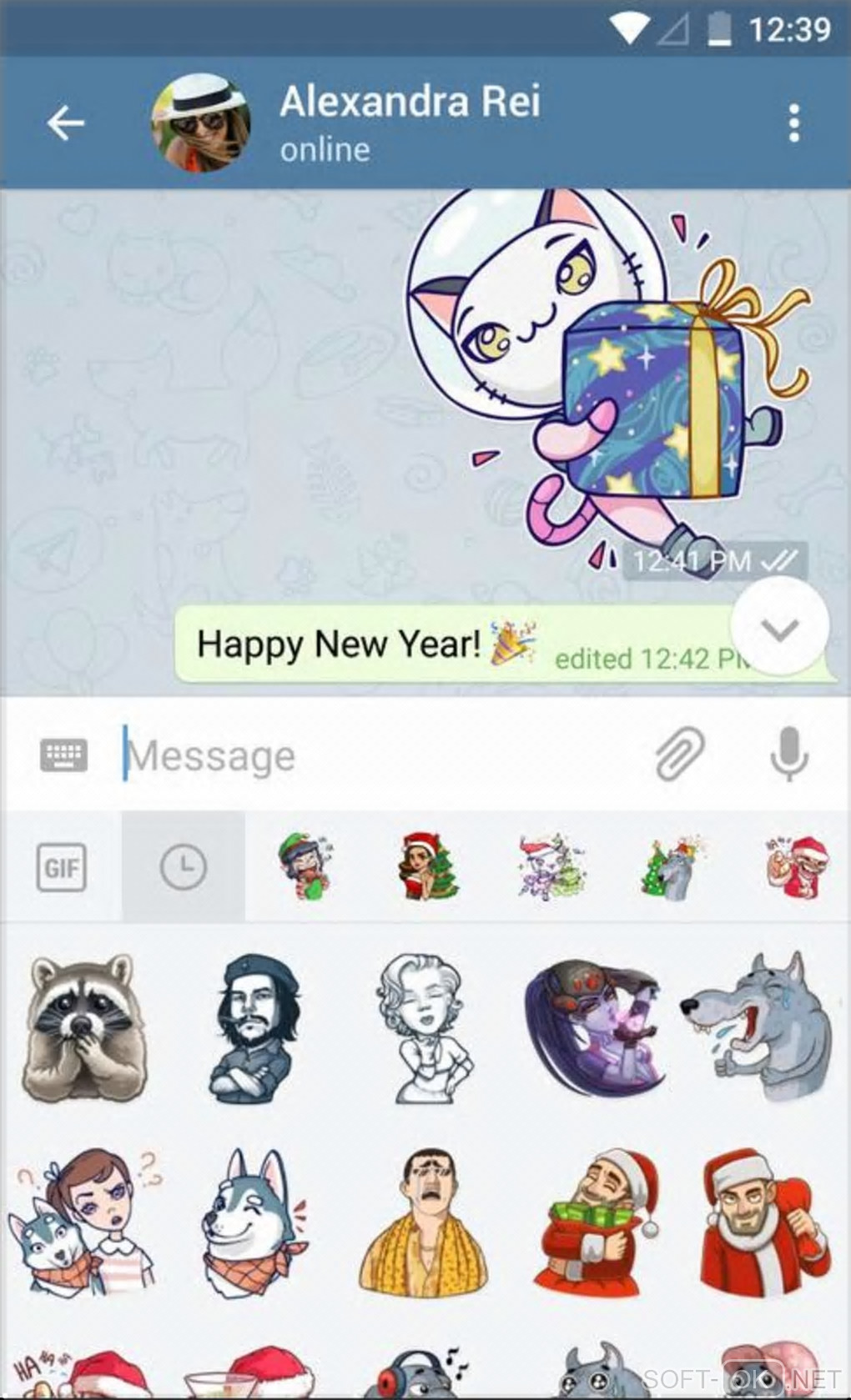851x1400 pixels.
Task: Send the Marilyn Monroe sticker
Action: 425,1029
